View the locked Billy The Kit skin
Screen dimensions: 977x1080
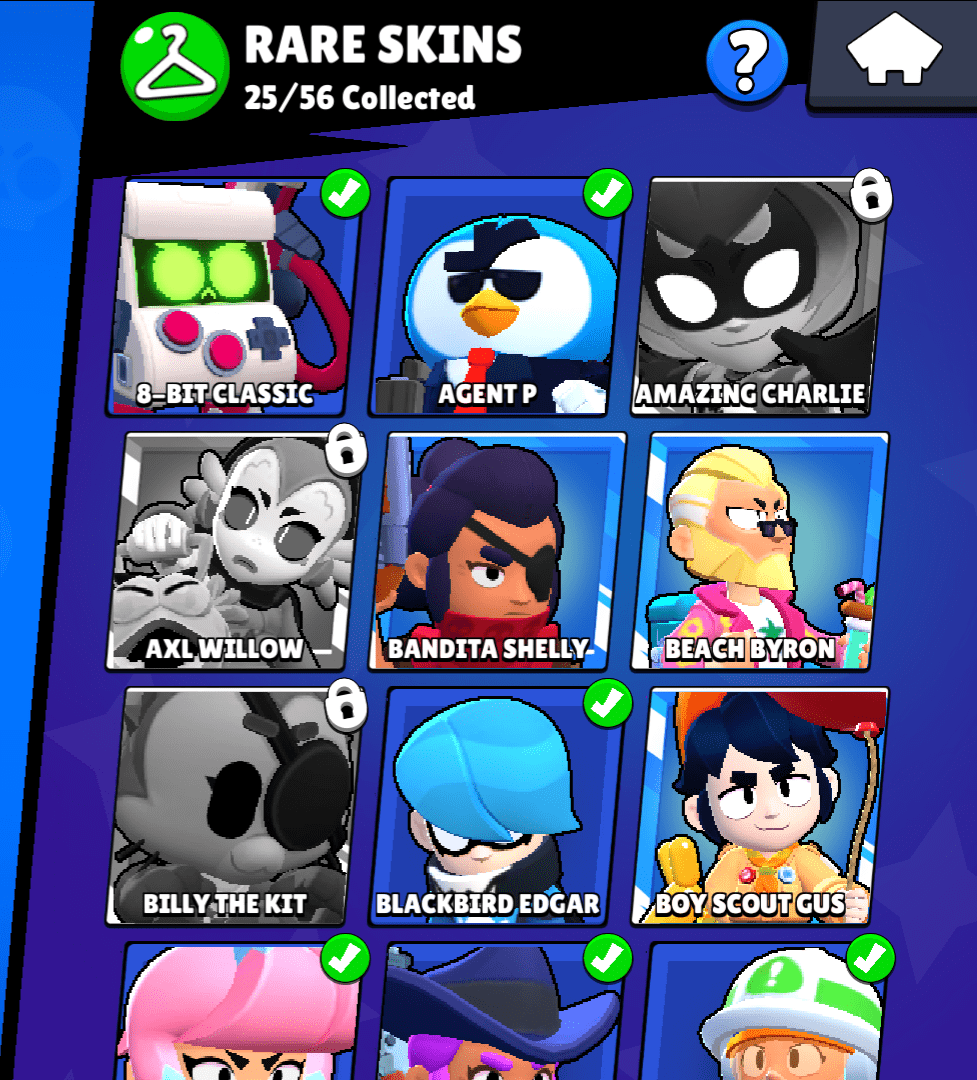click(232, 806)
